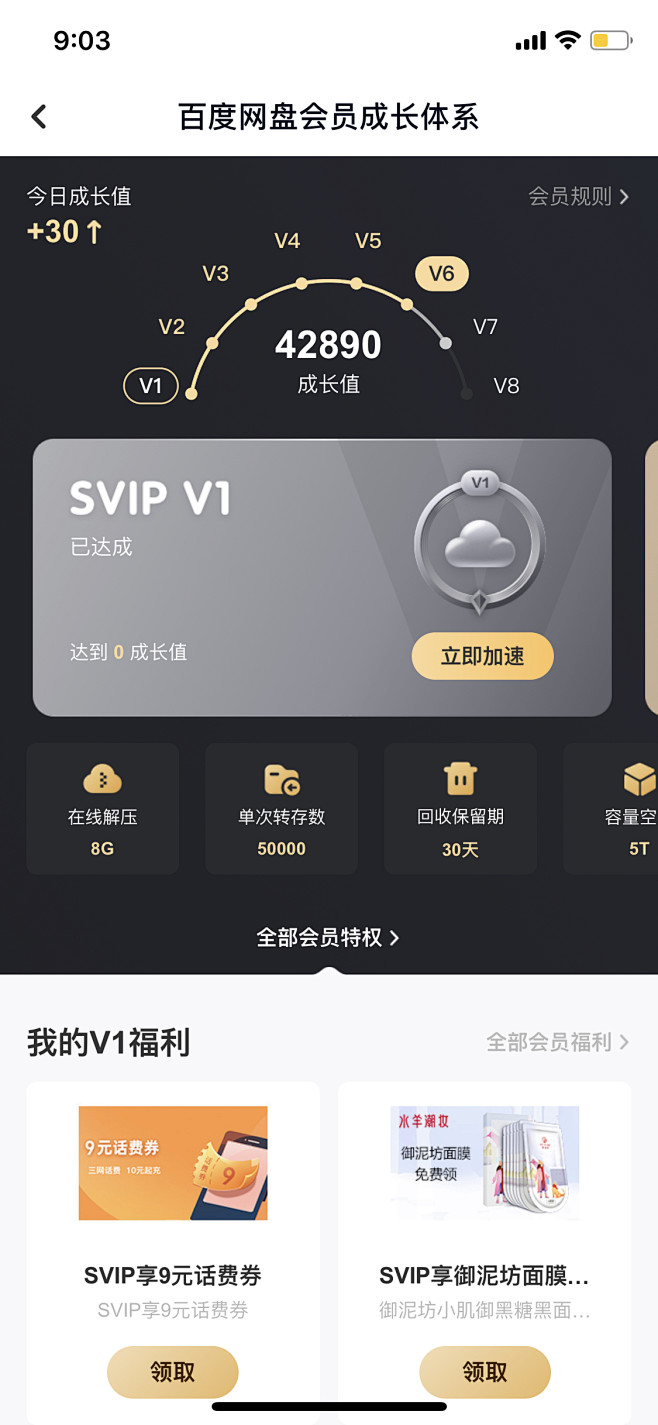View 全部会员福利
658x1425 pixels.
click(x=557, y=1042)
